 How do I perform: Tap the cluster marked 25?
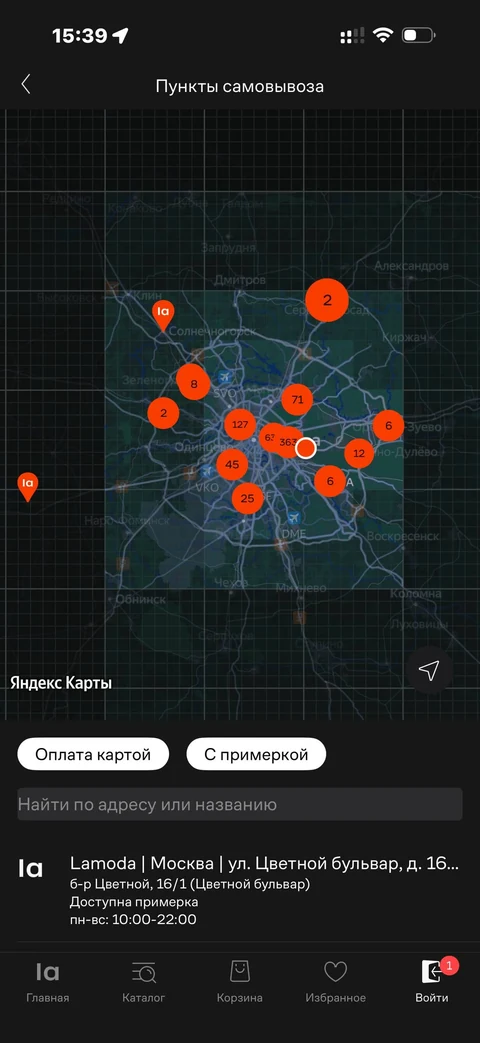pos(247,498)
